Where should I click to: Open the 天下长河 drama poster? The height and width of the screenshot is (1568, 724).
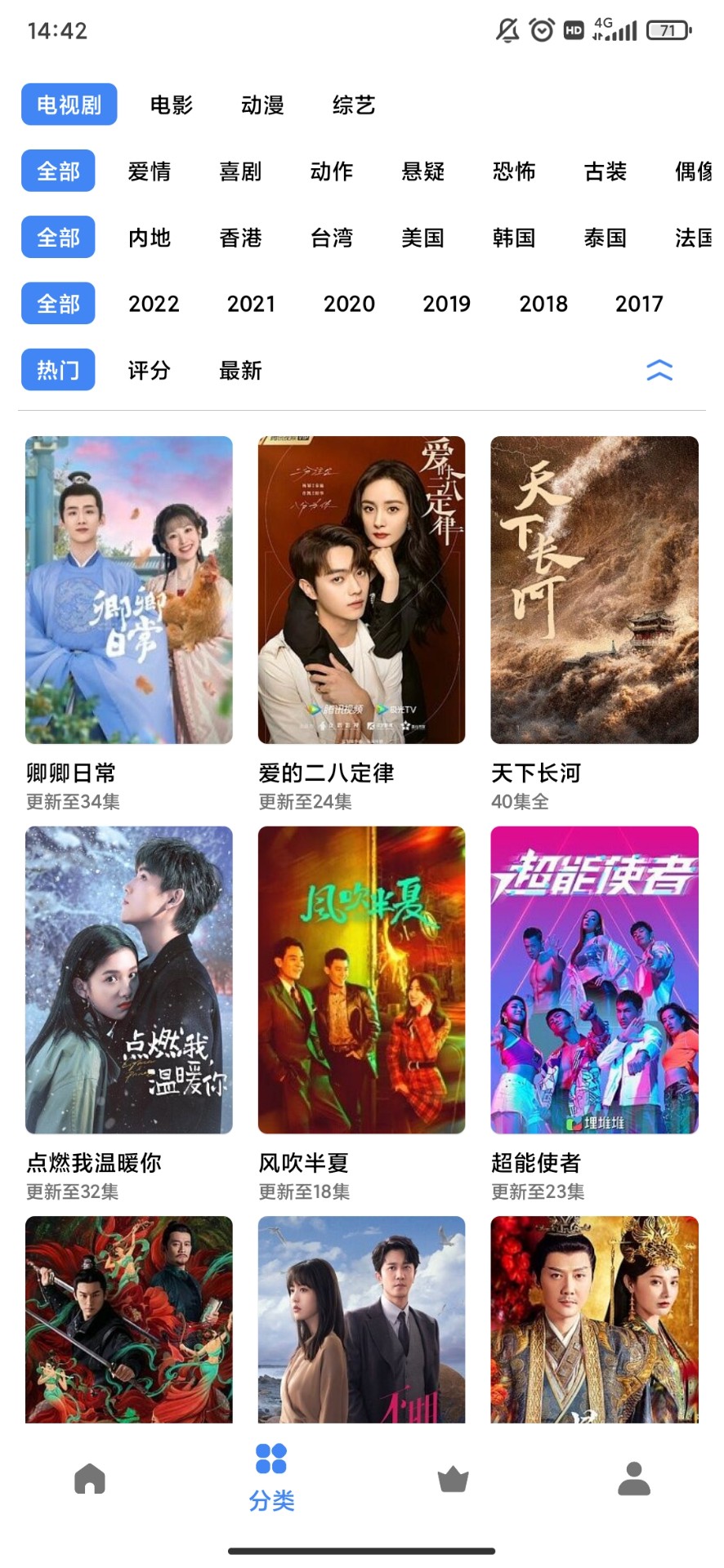pos(595,586)
